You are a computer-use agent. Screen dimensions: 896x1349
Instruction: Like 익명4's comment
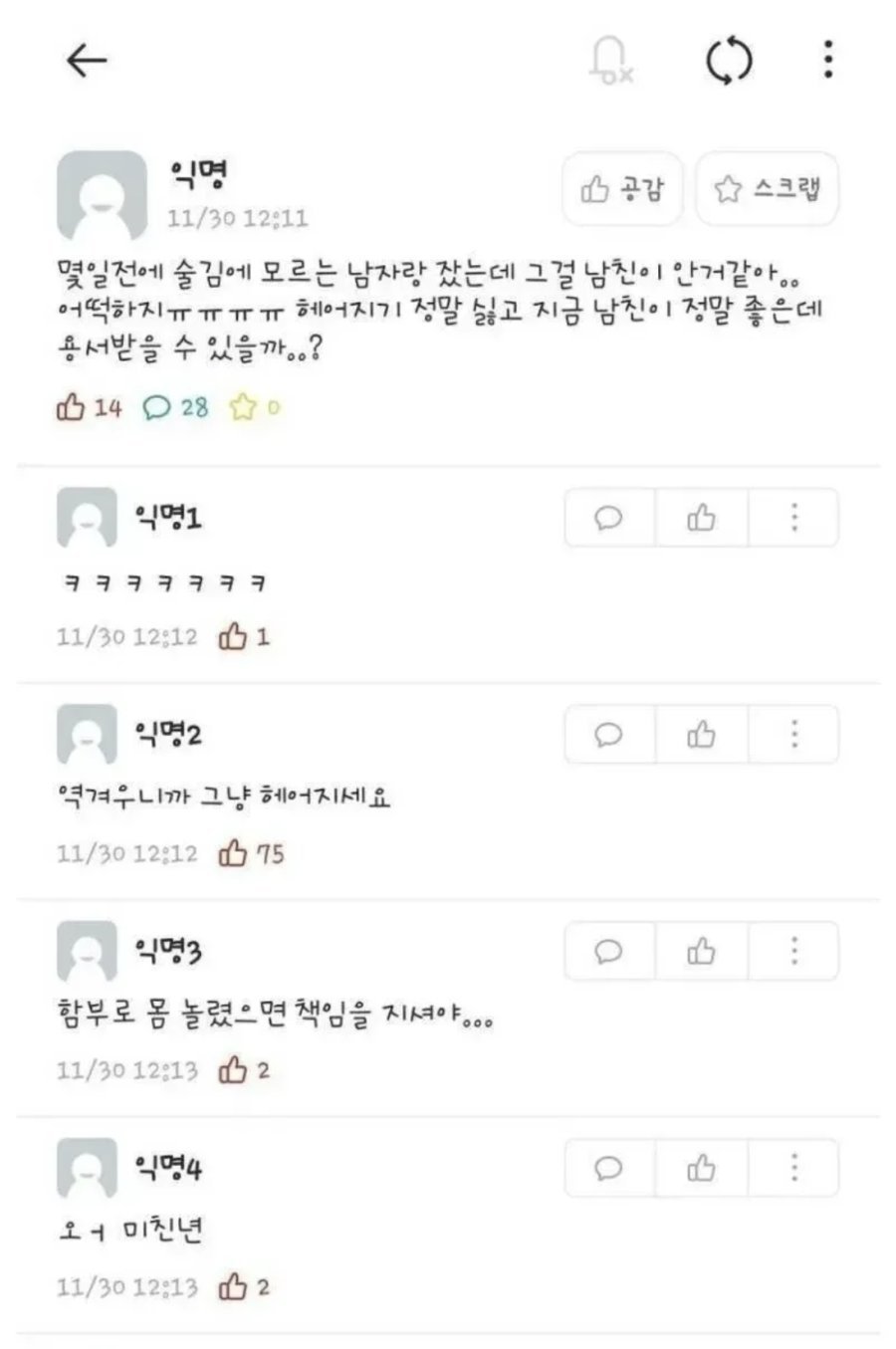click(701, 1167)
